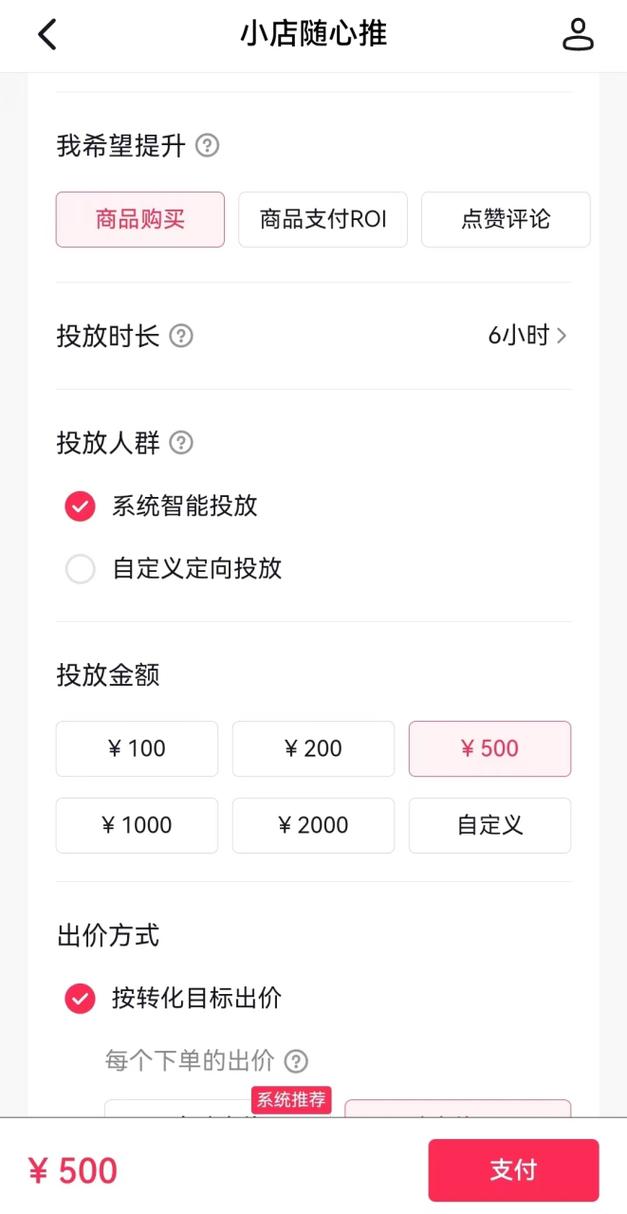Set the budget to ¥100
The width and height of the screenshot is (627, 1214).
pos(137,749)
